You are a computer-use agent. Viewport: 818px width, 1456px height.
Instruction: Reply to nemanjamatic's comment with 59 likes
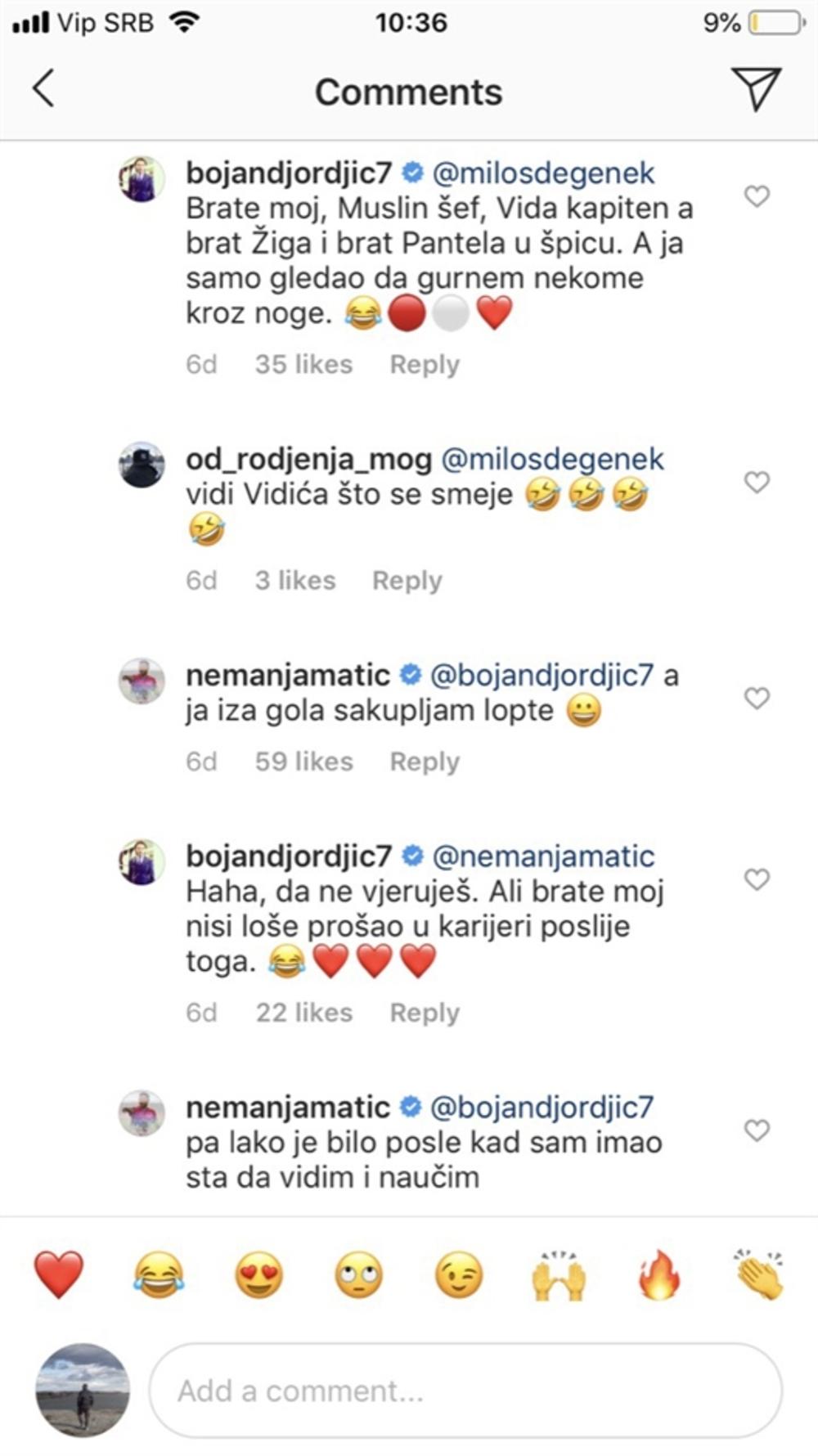[424, 761]
